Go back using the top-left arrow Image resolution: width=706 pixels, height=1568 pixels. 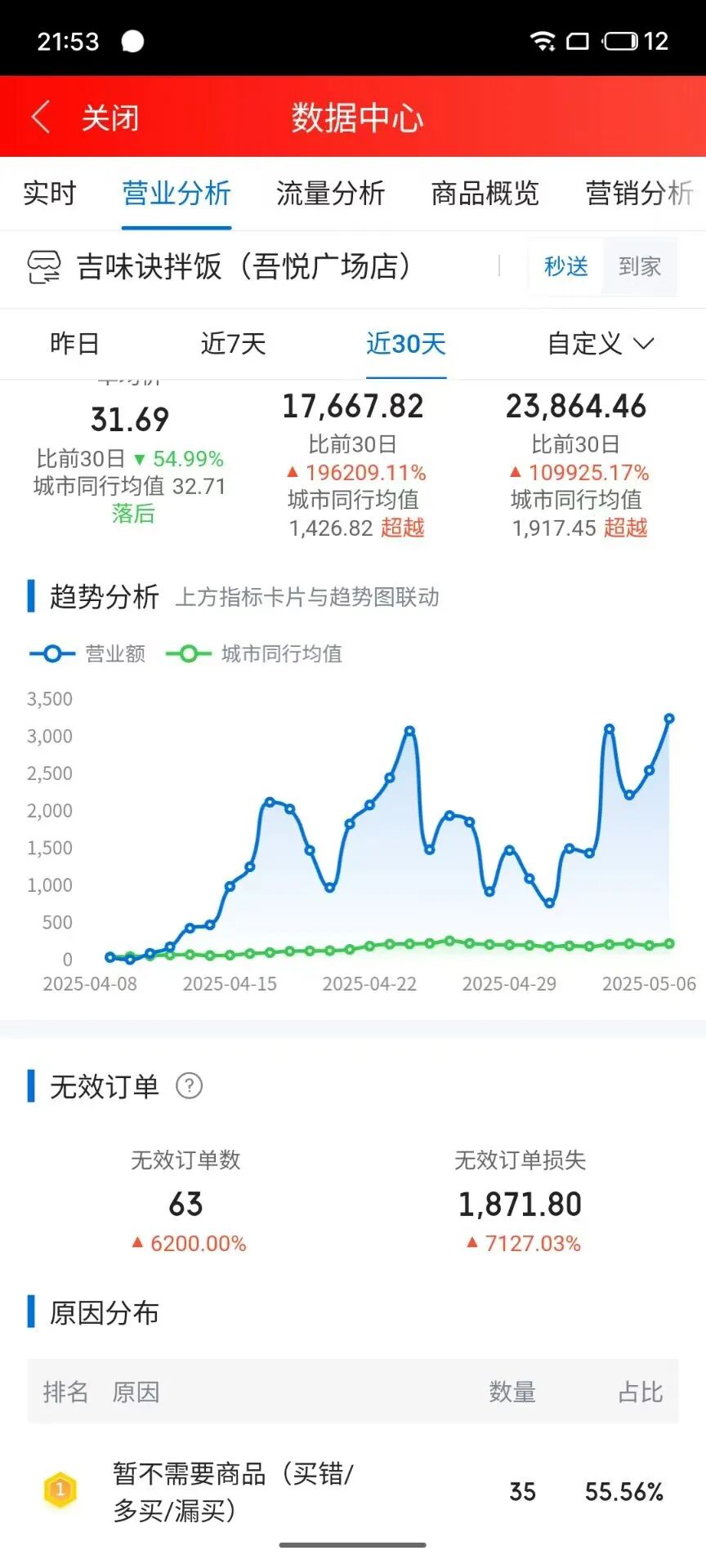point(41,118)
